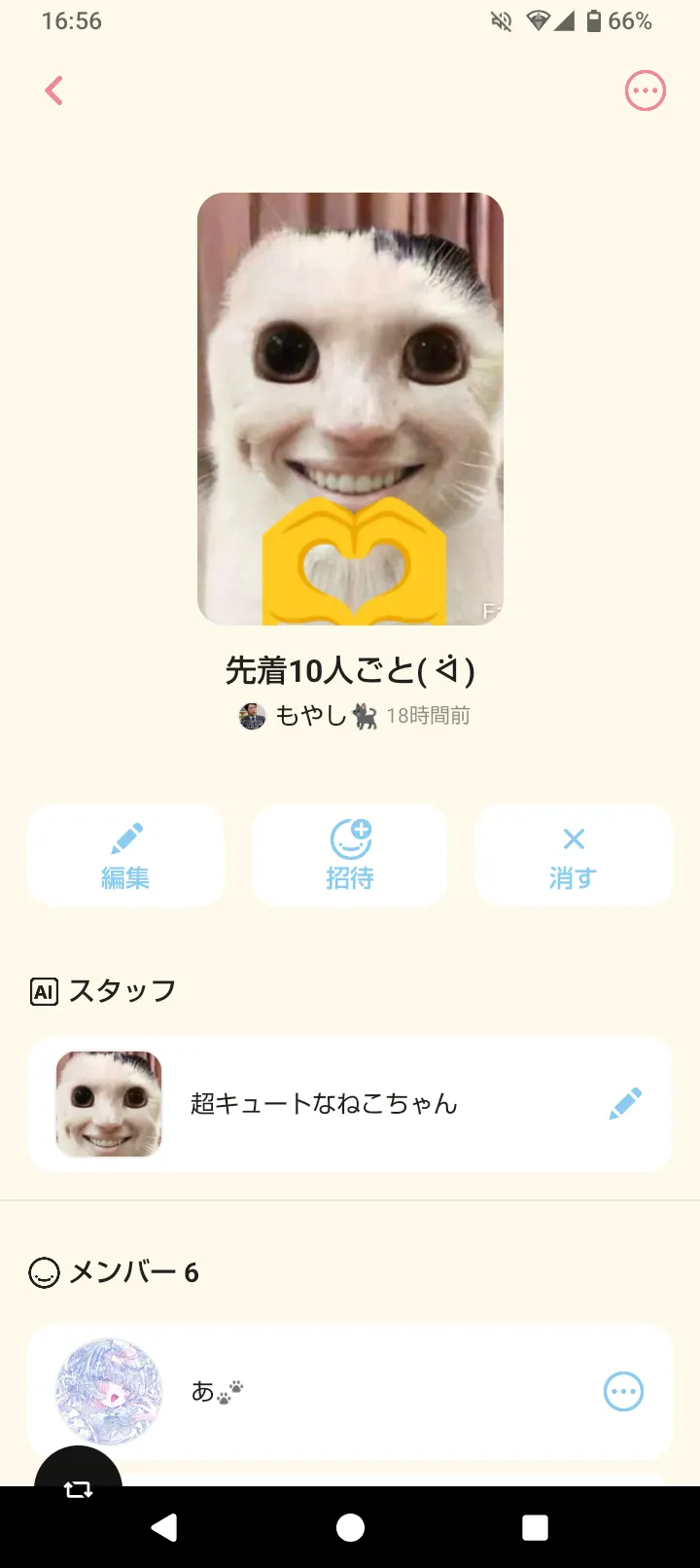Open creator もやし's profile

309,716
